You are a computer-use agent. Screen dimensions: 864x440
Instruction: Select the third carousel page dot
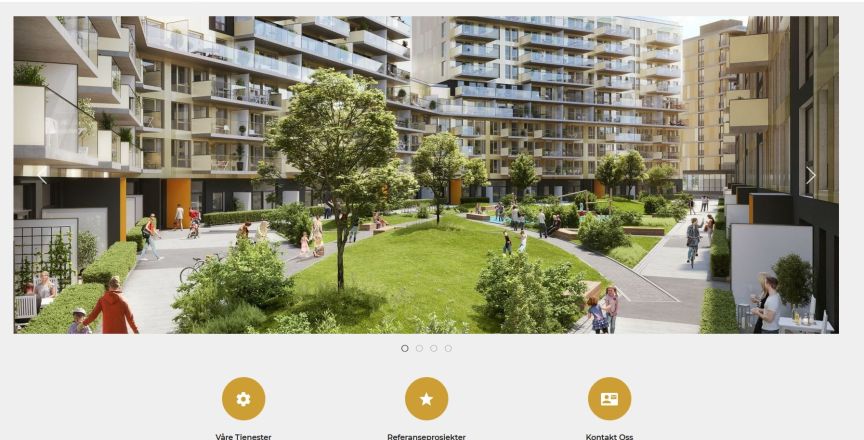434,348
